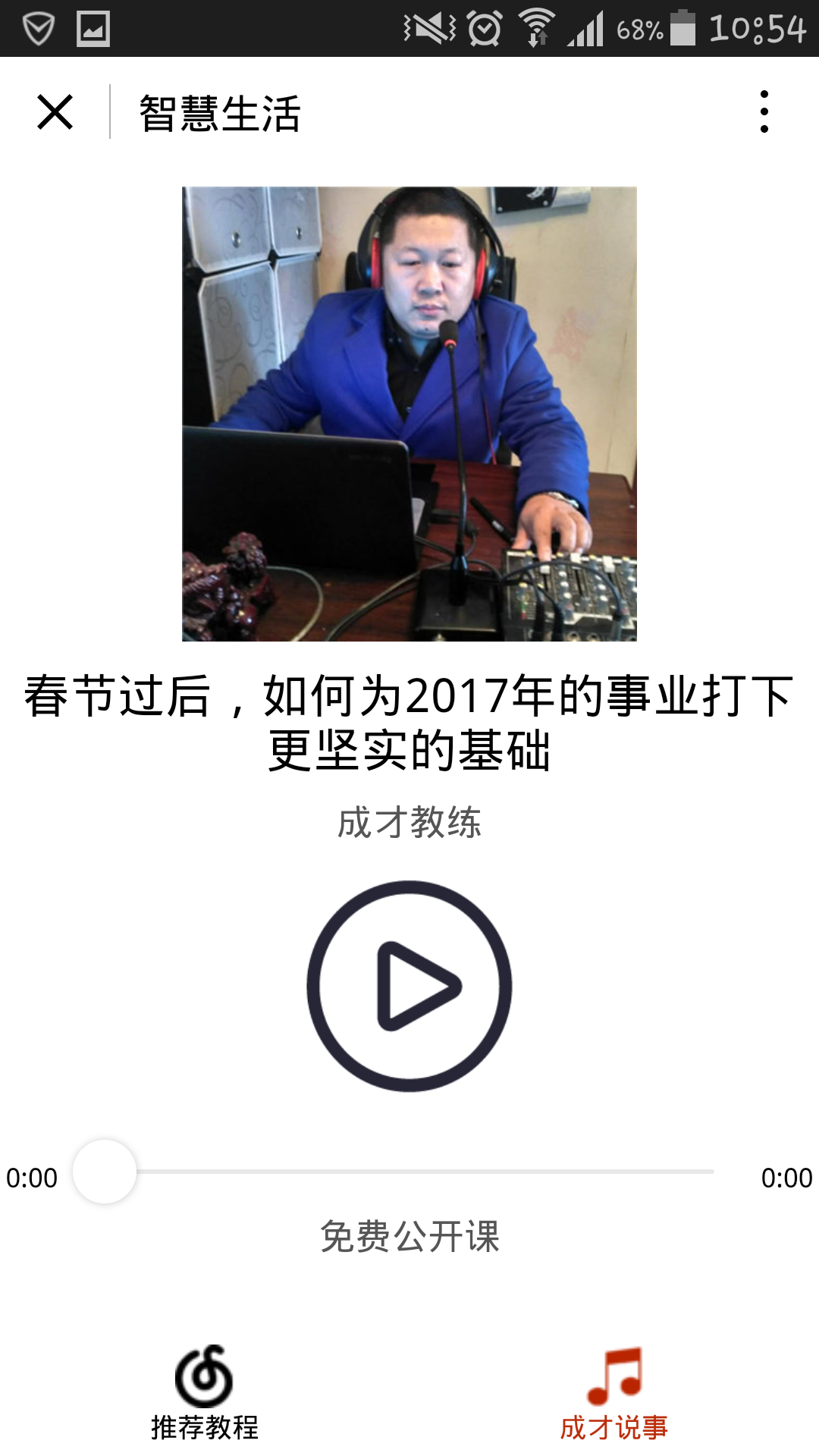Play the audio lesson
Screen dimensions: 819x1456
(x=409, y=986)
